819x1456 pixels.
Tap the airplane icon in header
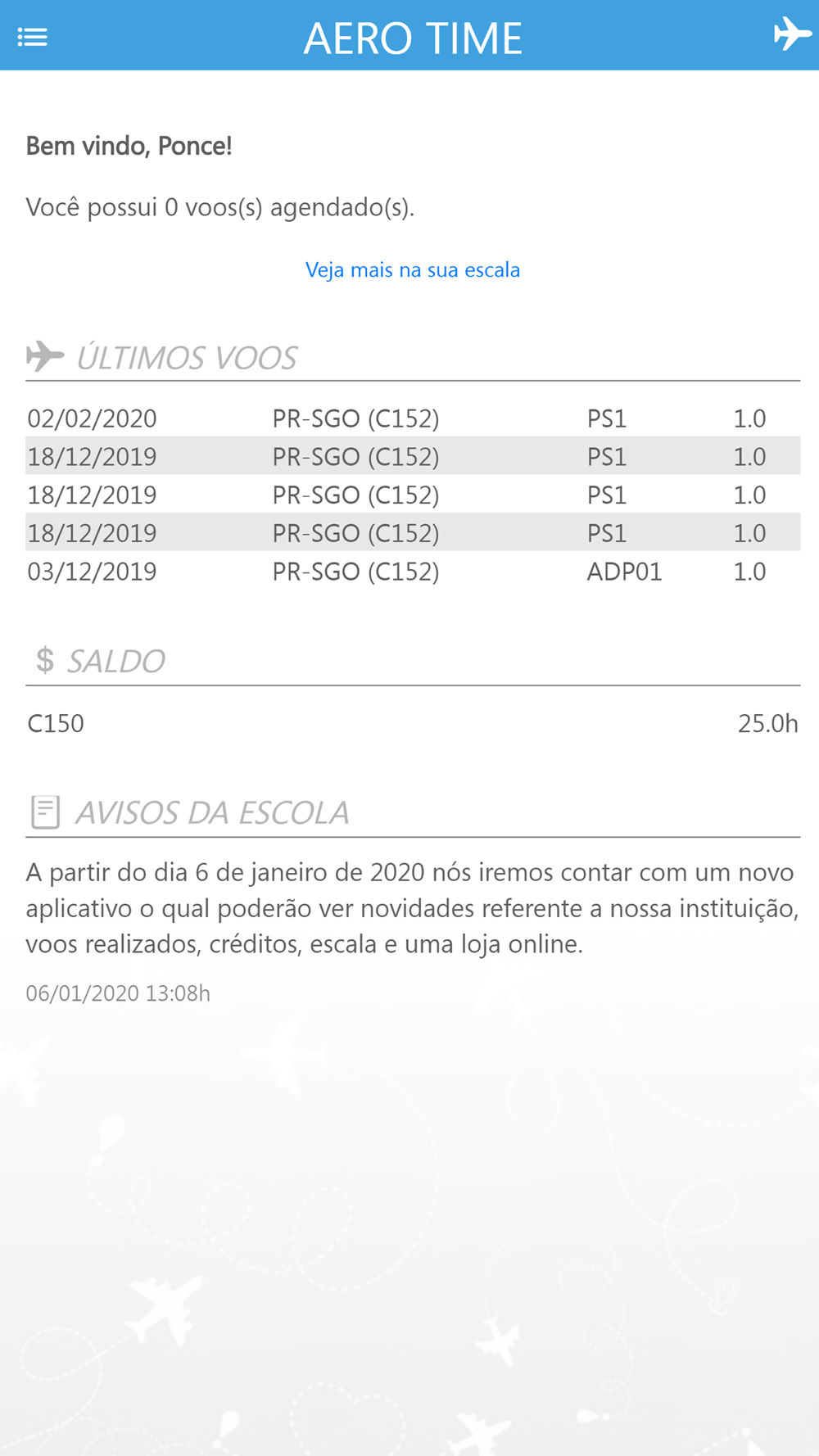pyautogui.click(x=792, y=34)
